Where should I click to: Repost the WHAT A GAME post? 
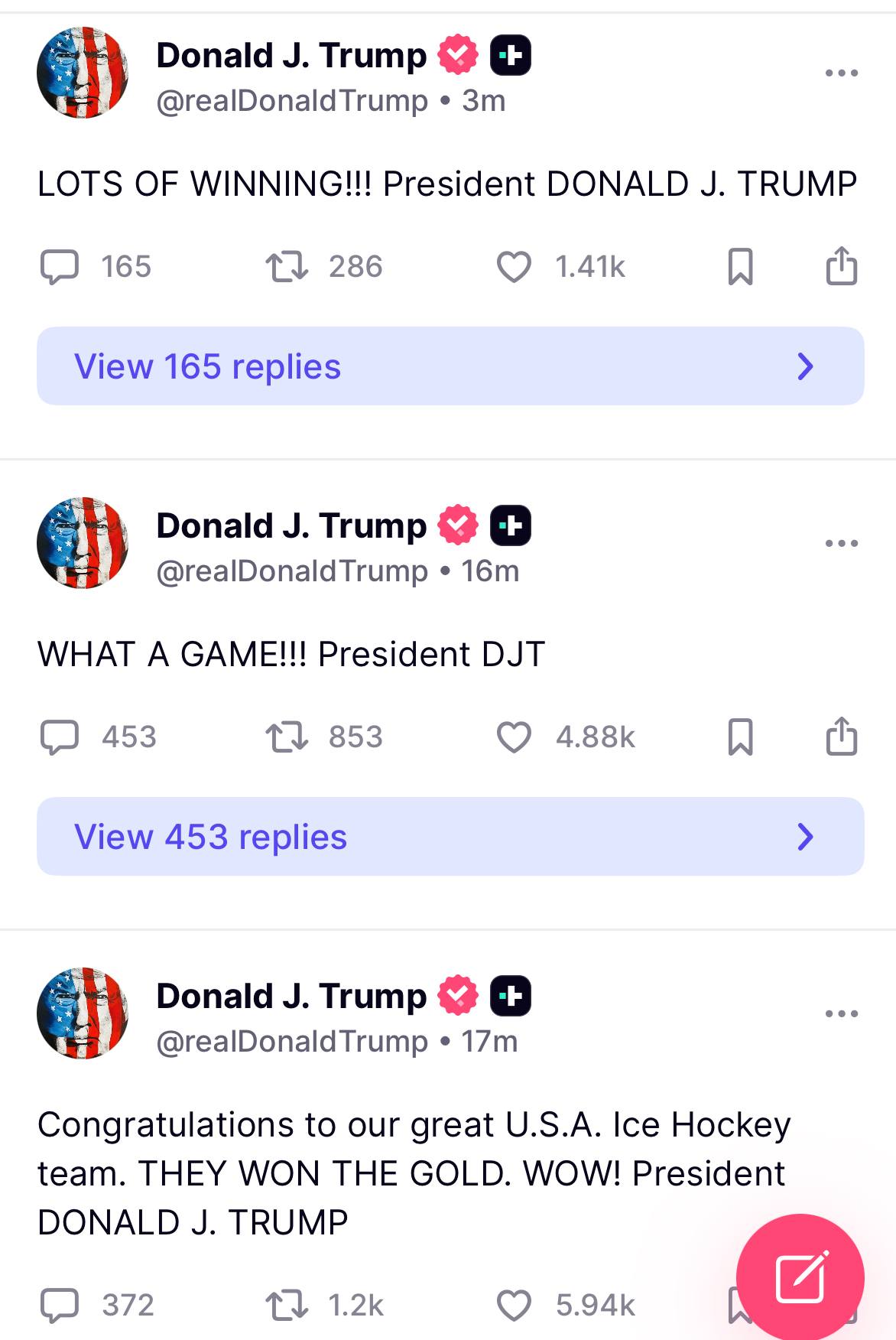tap(287, 737)
